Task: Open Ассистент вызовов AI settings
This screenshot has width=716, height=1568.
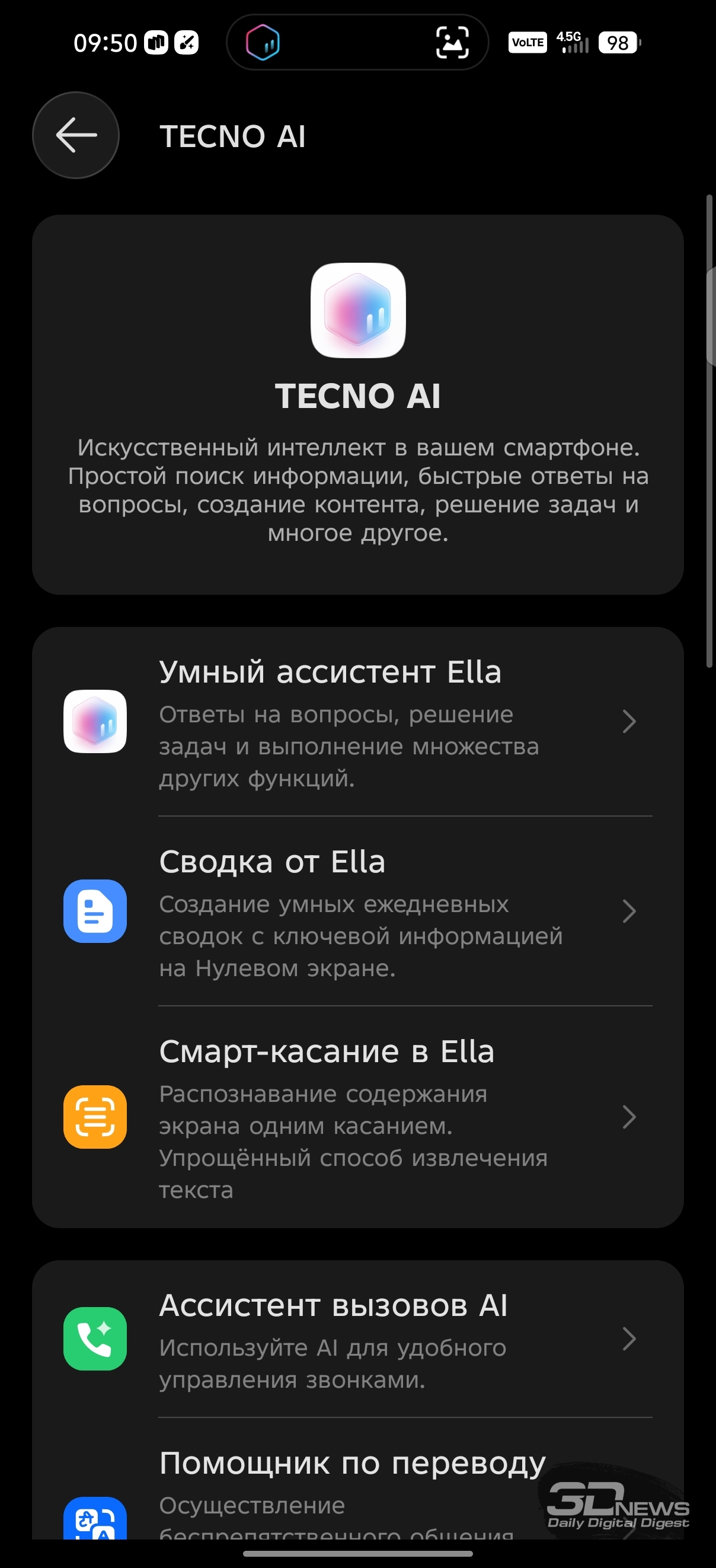Action: click(357, 1339)
